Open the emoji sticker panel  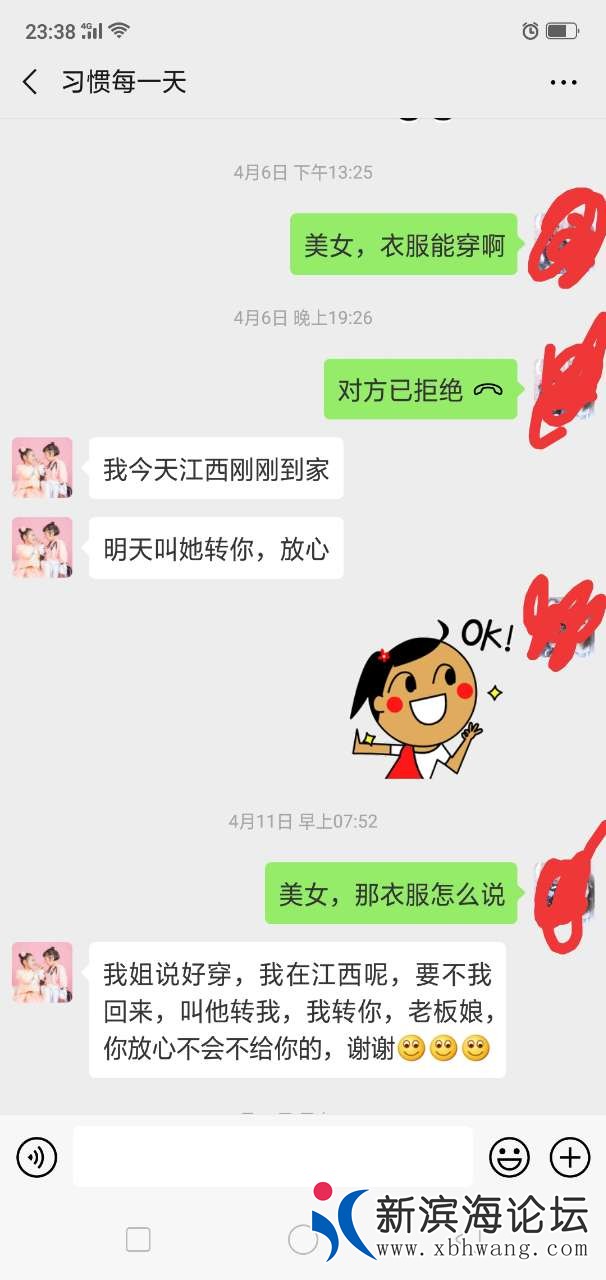[509, 1158]
